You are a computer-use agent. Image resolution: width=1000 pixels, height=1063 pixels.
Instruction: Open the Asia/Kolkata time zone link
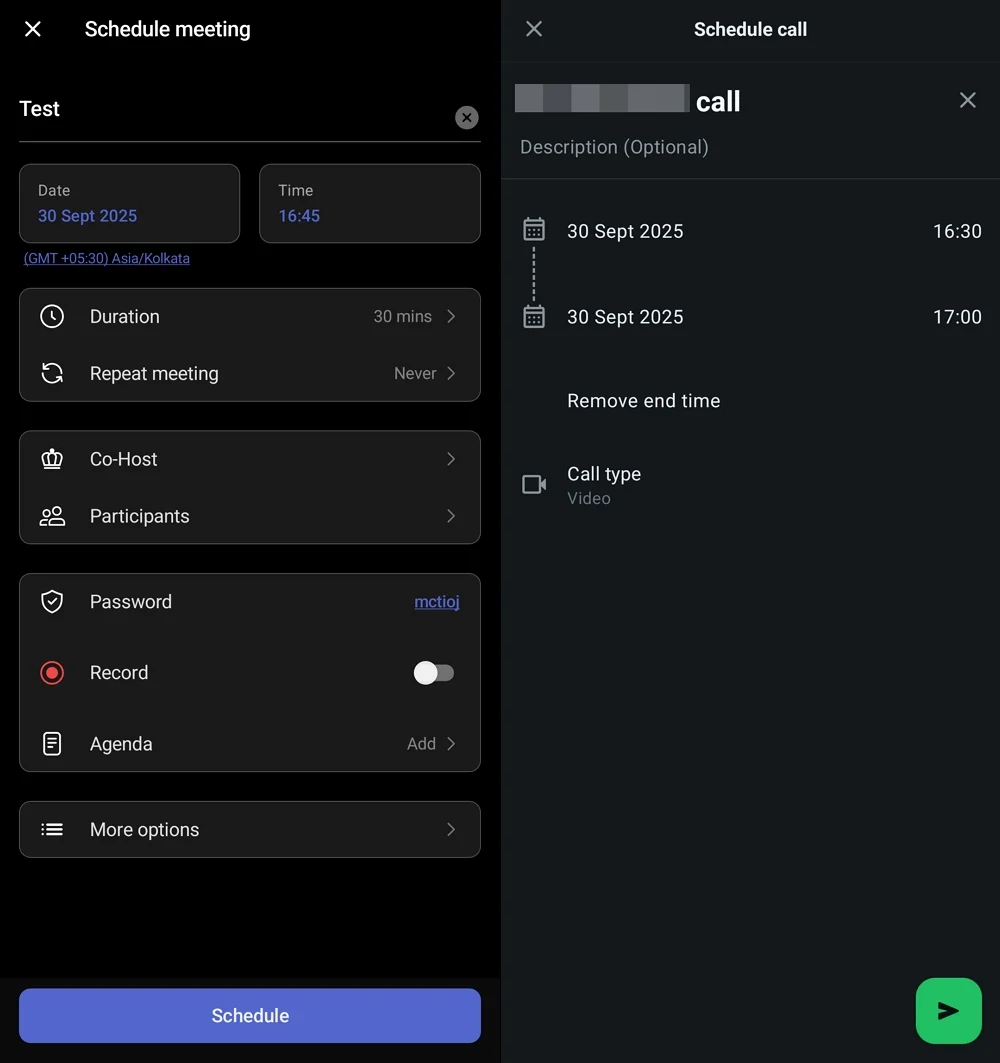(107, 258)
